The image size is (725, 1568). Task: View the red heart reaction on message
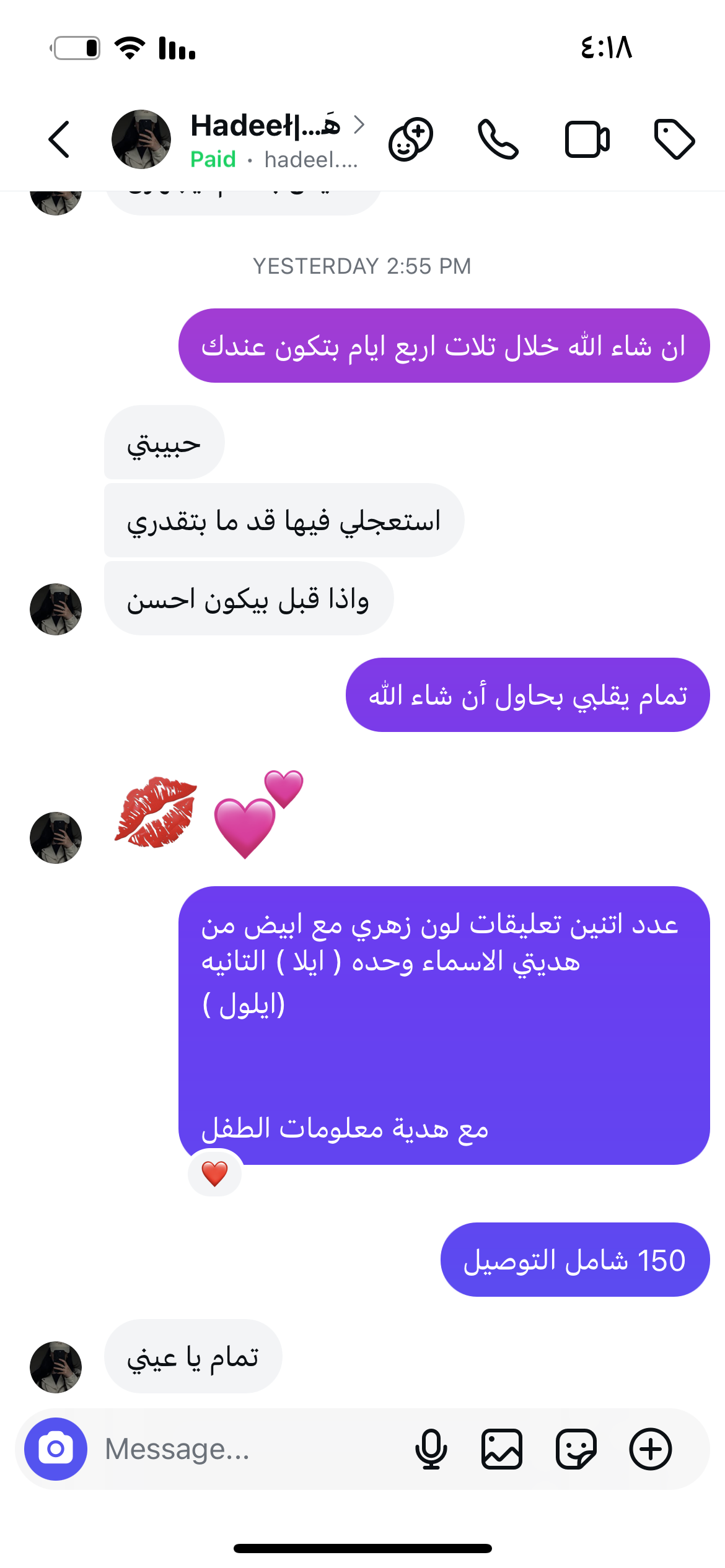pos(215,1173)
